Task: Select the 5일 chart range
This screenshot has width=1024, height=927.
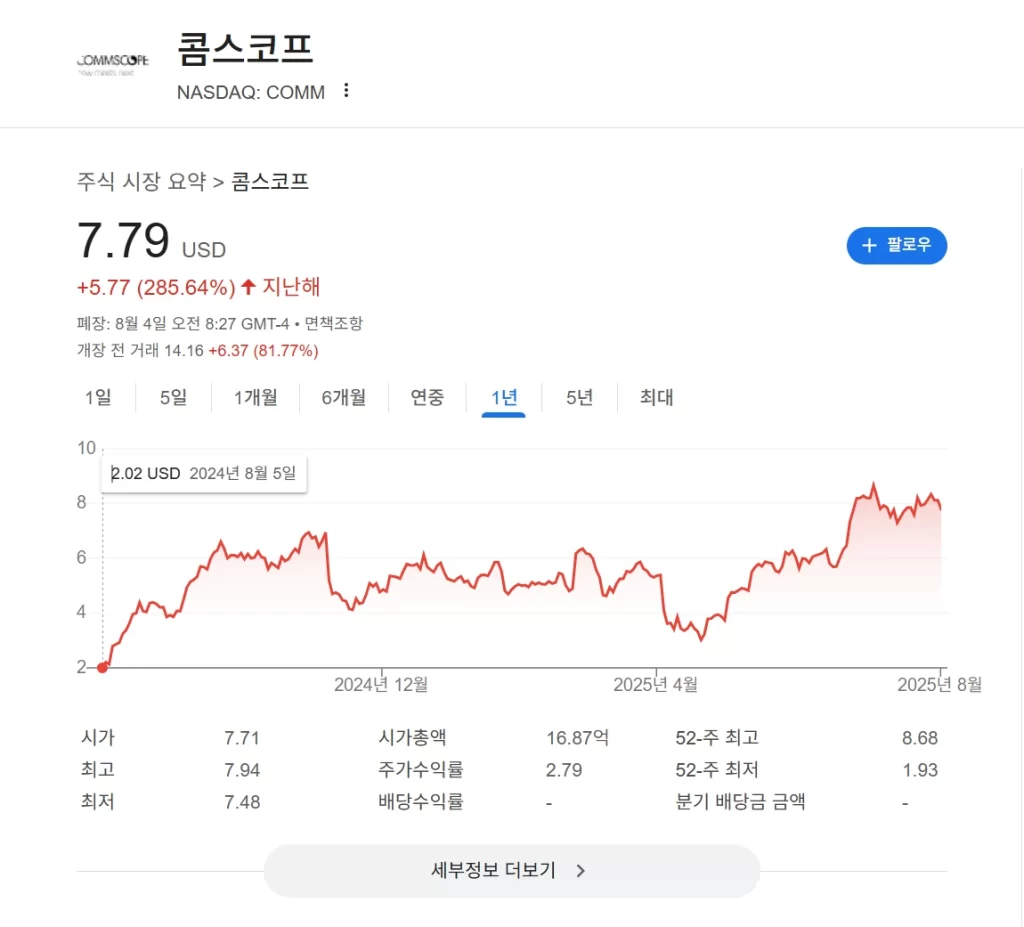Action: click(173, 397)
